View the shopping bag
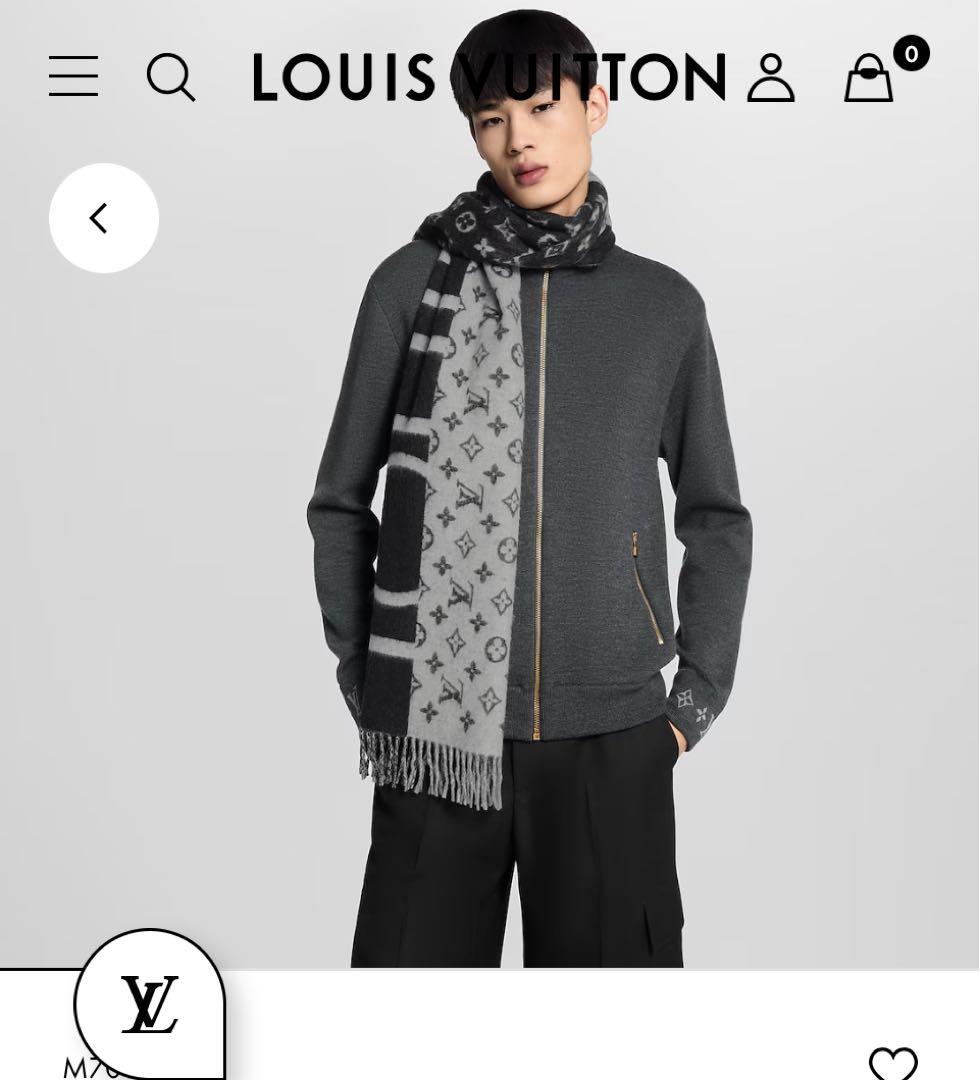 click(x=869, y=76)
